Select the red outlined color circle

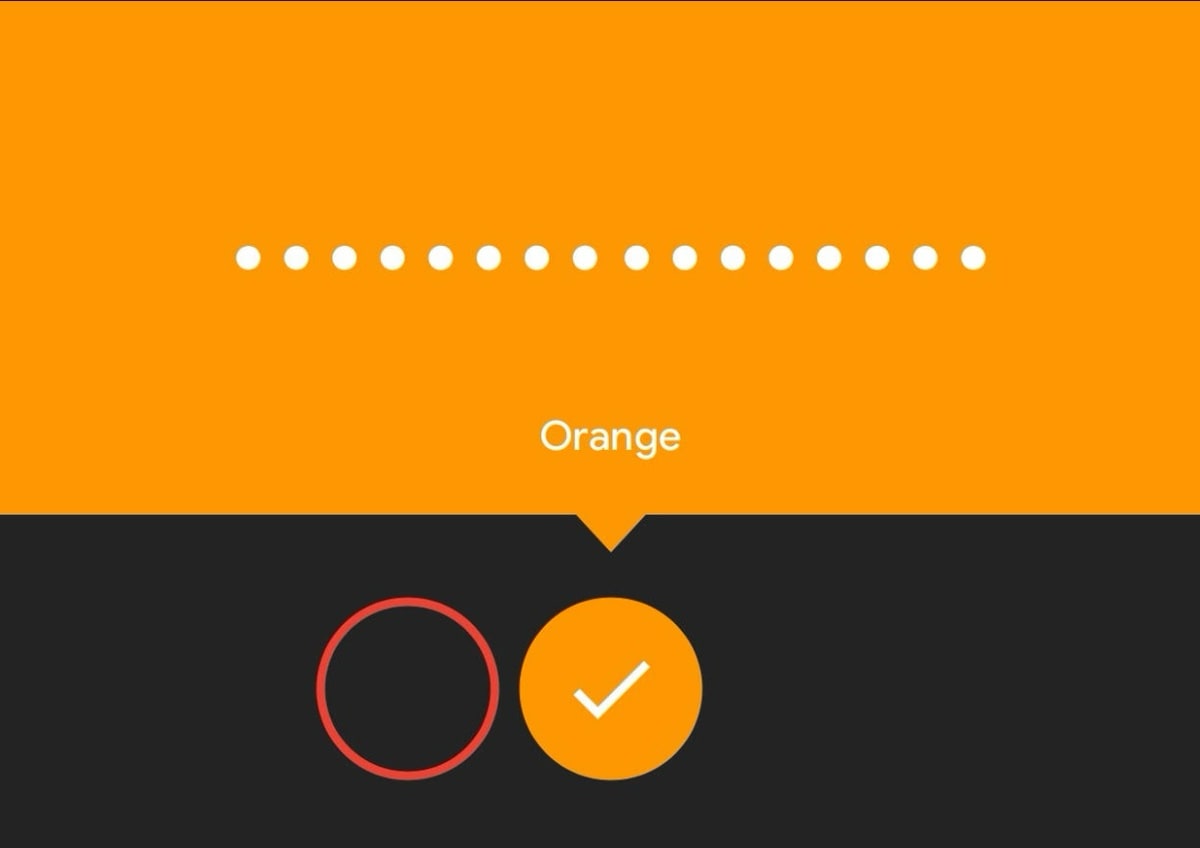(407, 688)
